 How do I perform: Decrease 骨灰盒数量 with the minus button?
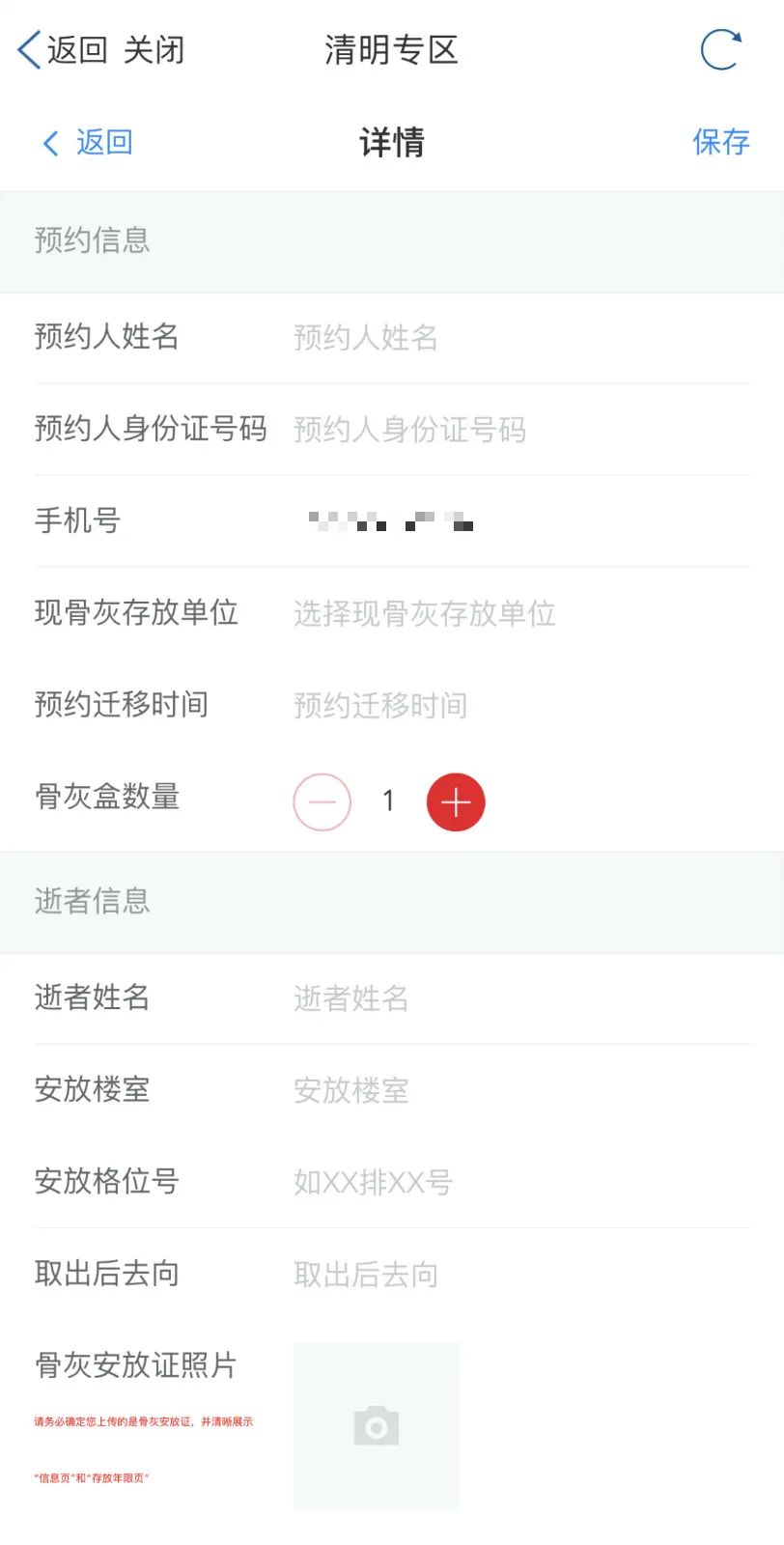322,801
